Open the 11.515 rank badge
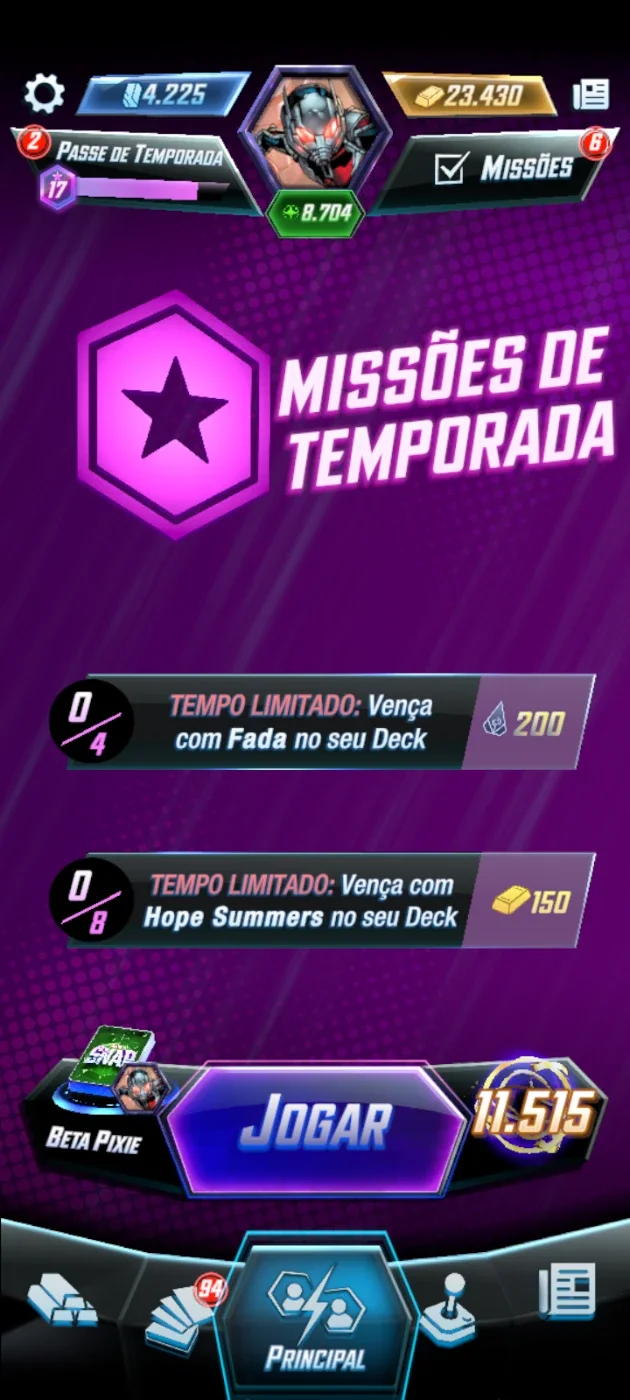Screen dimensions: 630x1400 pos(535,1112)
